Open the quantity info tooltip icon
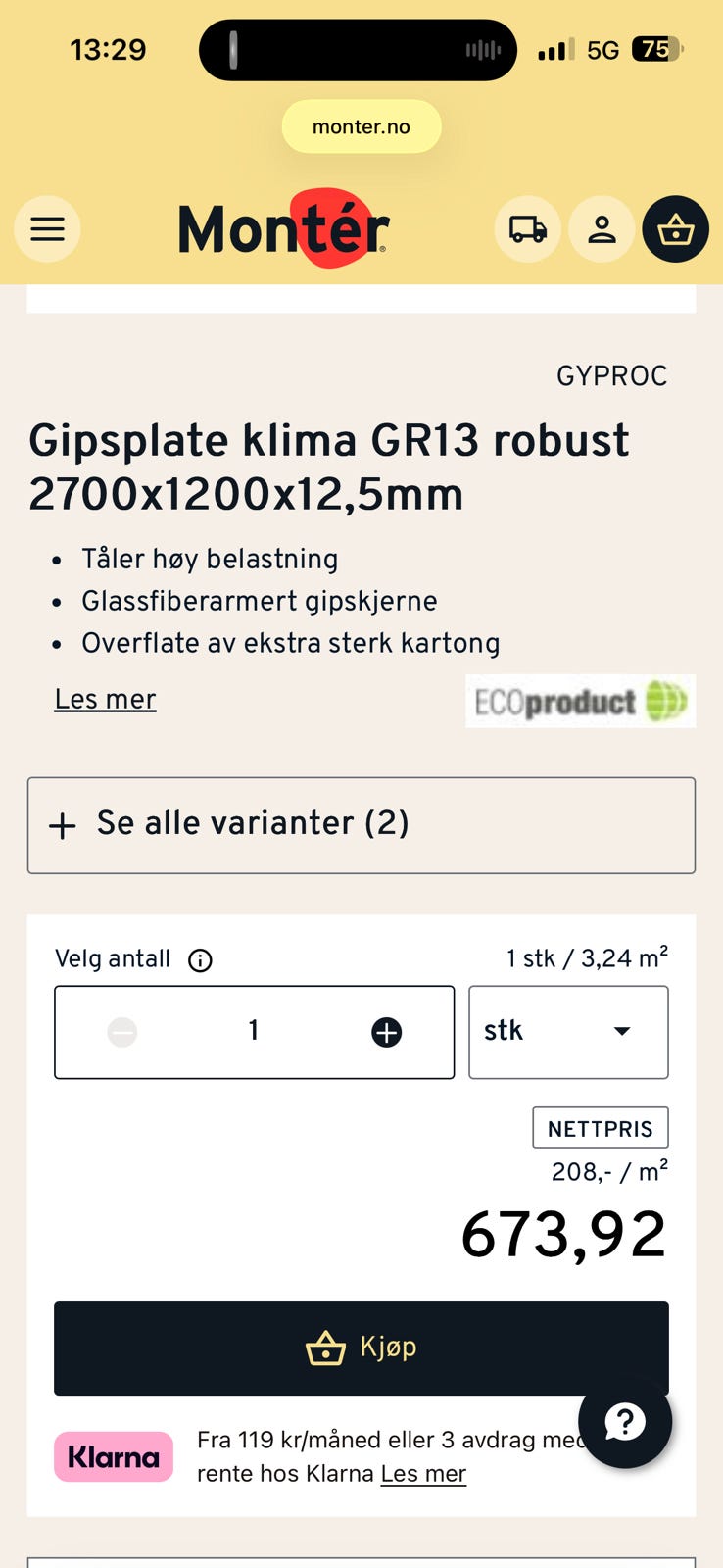Viewport: 723px width, 1568px height. coord(199,959)
